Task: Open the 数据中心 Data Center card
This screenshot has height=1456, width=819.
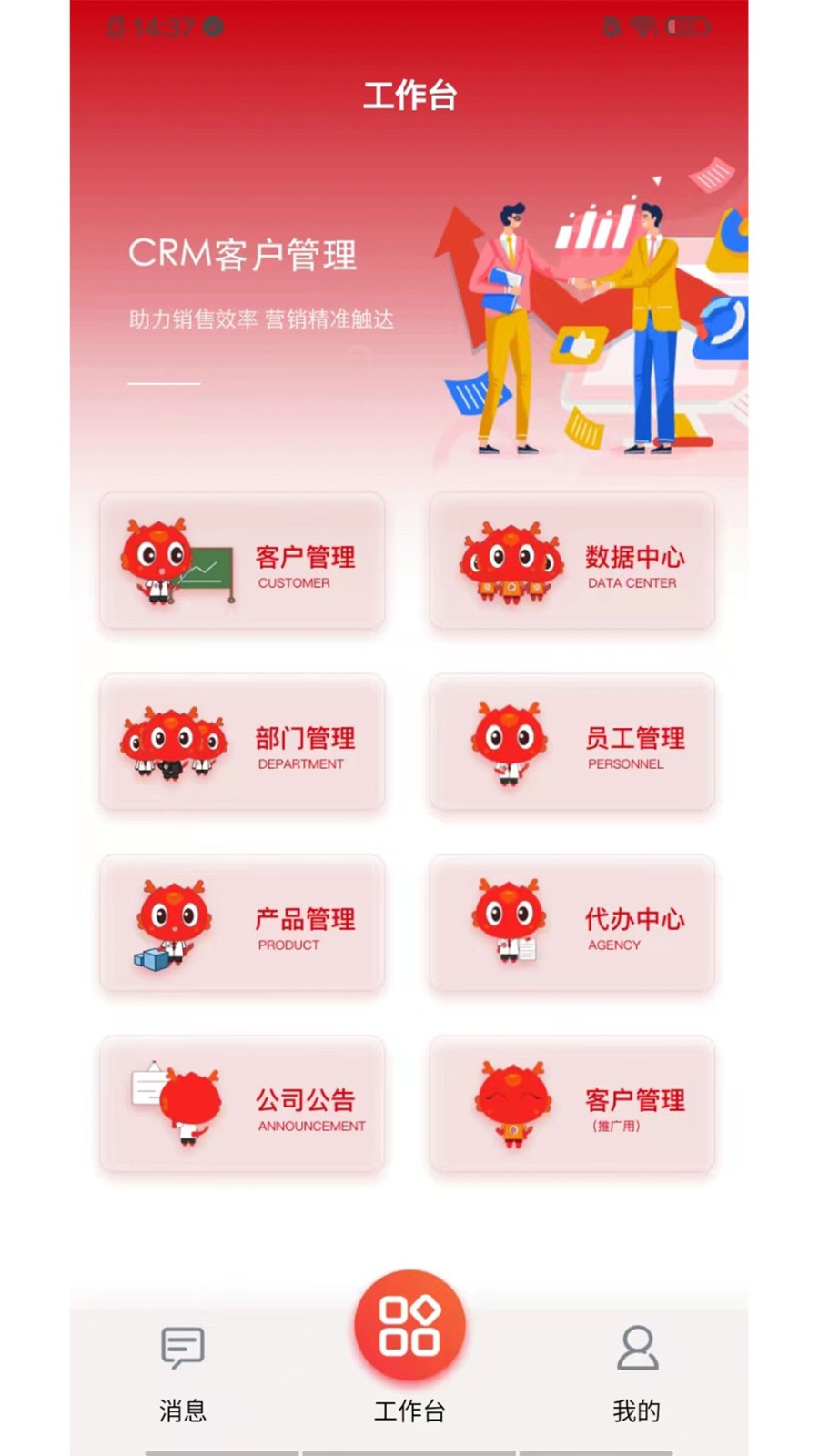Action: coord(571,561)
